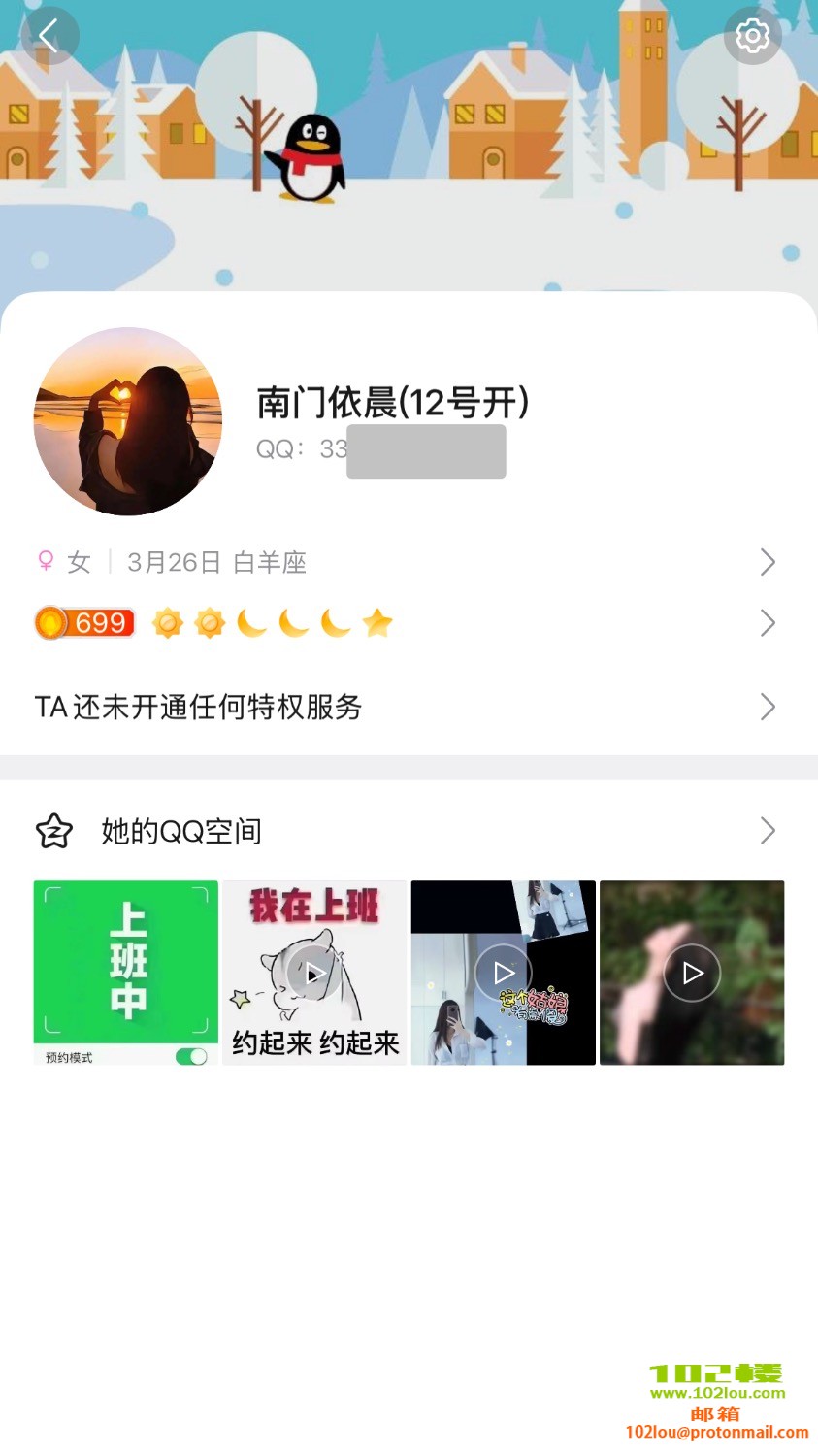View the round profile avatar
Viewport: 818px width, 1456px height.
coord(128,421)
